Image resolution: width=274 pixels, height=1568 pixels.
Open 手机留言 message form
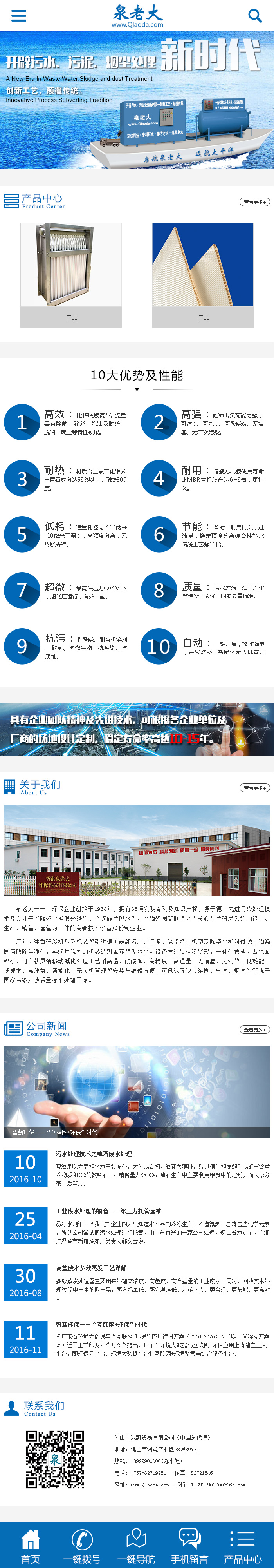pyautogui.click(x=189, y=1545)
